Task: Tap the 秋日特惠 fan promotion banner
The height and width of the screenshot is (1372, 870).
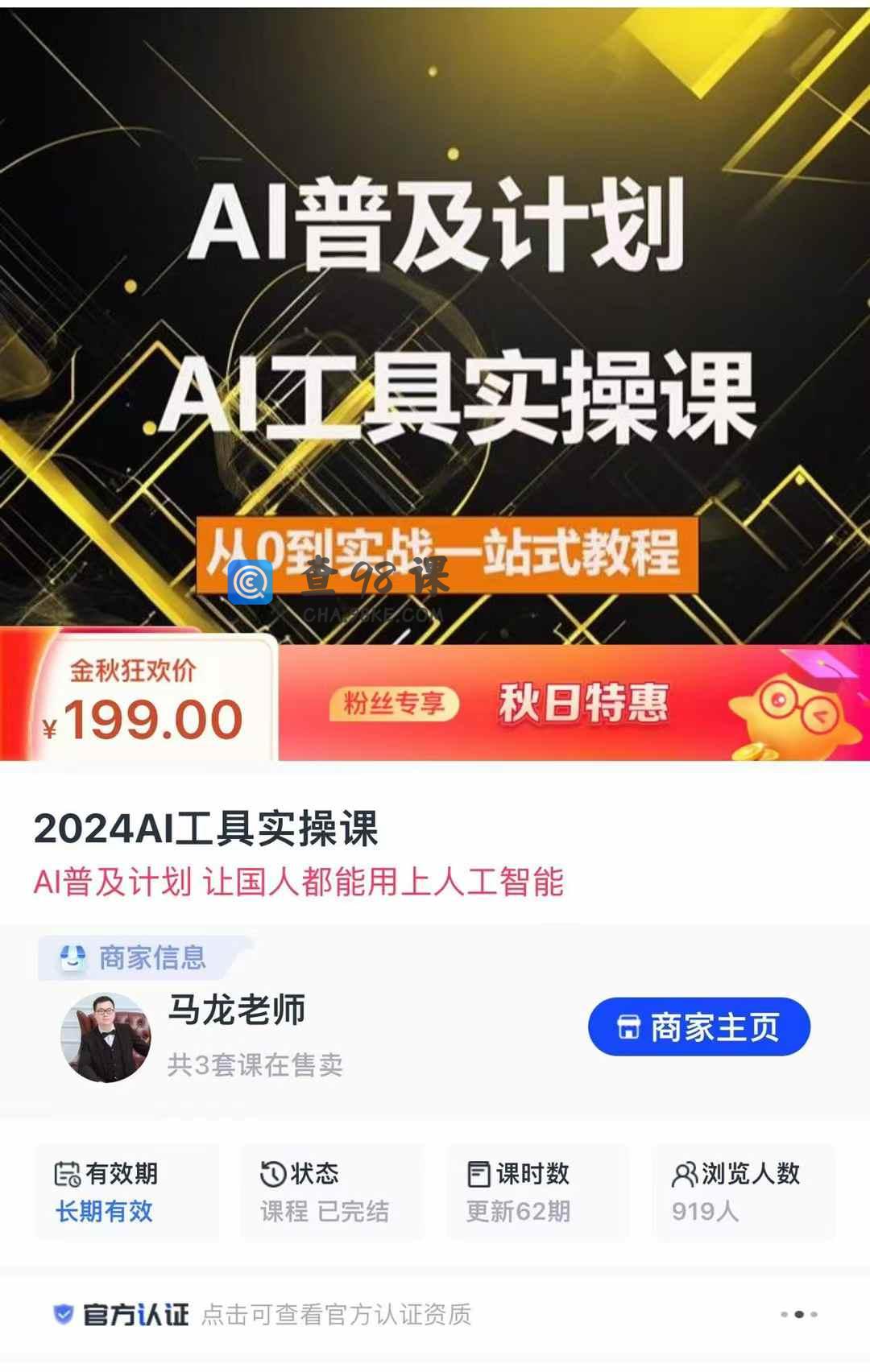Action: 572,703
